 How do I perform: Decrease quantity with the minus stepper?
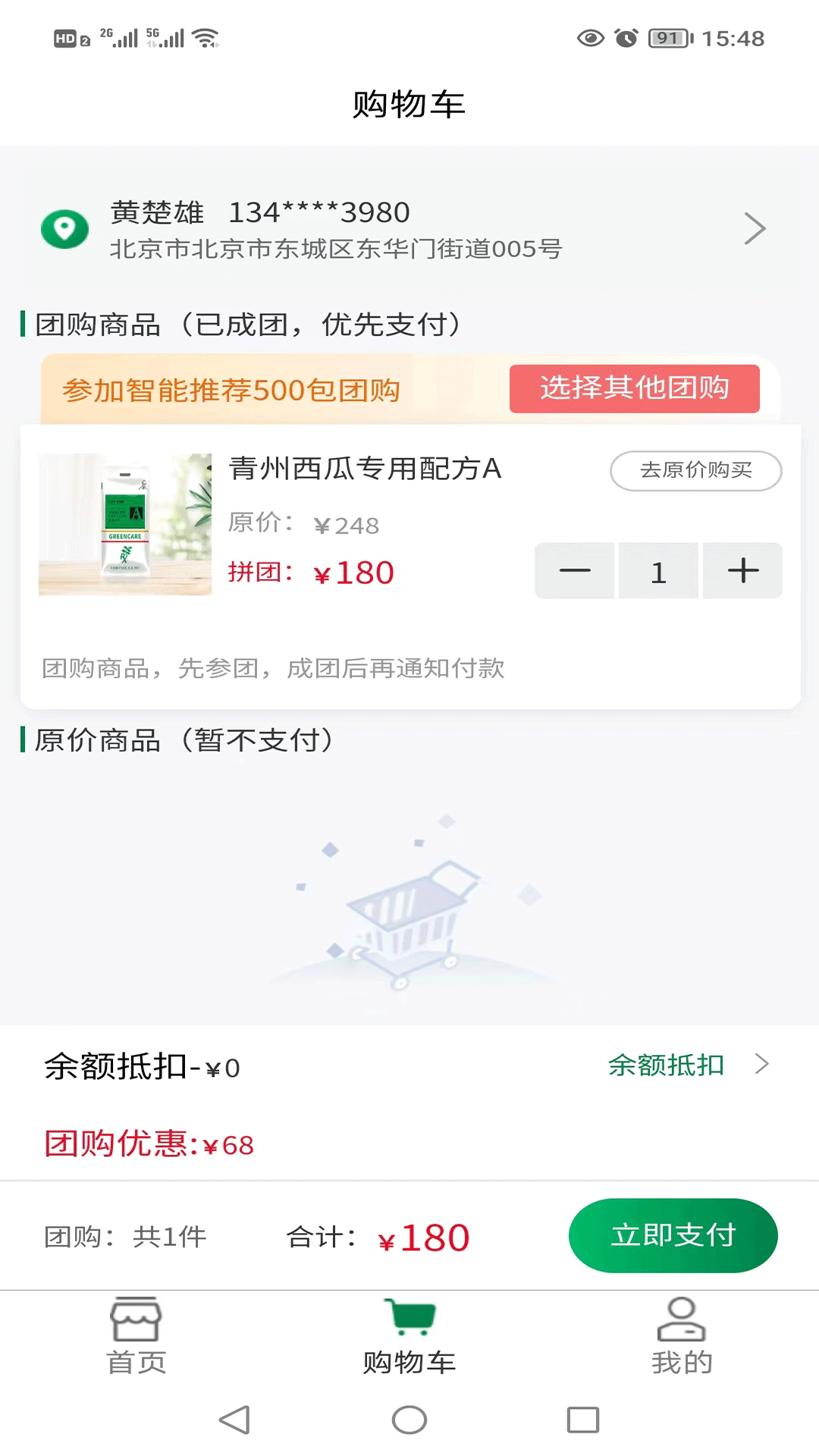pos(575,570)
